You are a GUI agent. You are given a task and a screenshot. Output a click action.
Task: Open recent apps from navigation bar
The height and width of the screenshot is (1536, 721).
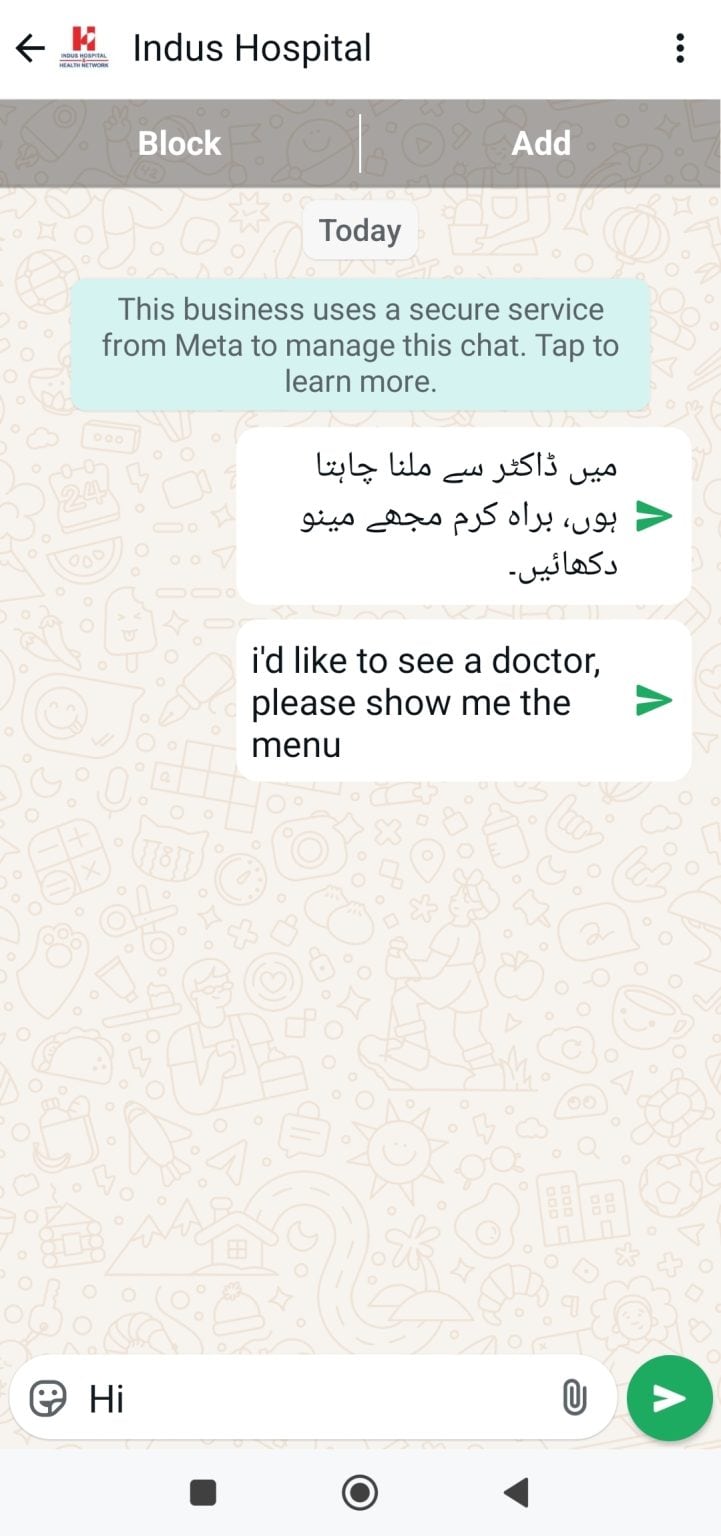(x=203, y=1493)
